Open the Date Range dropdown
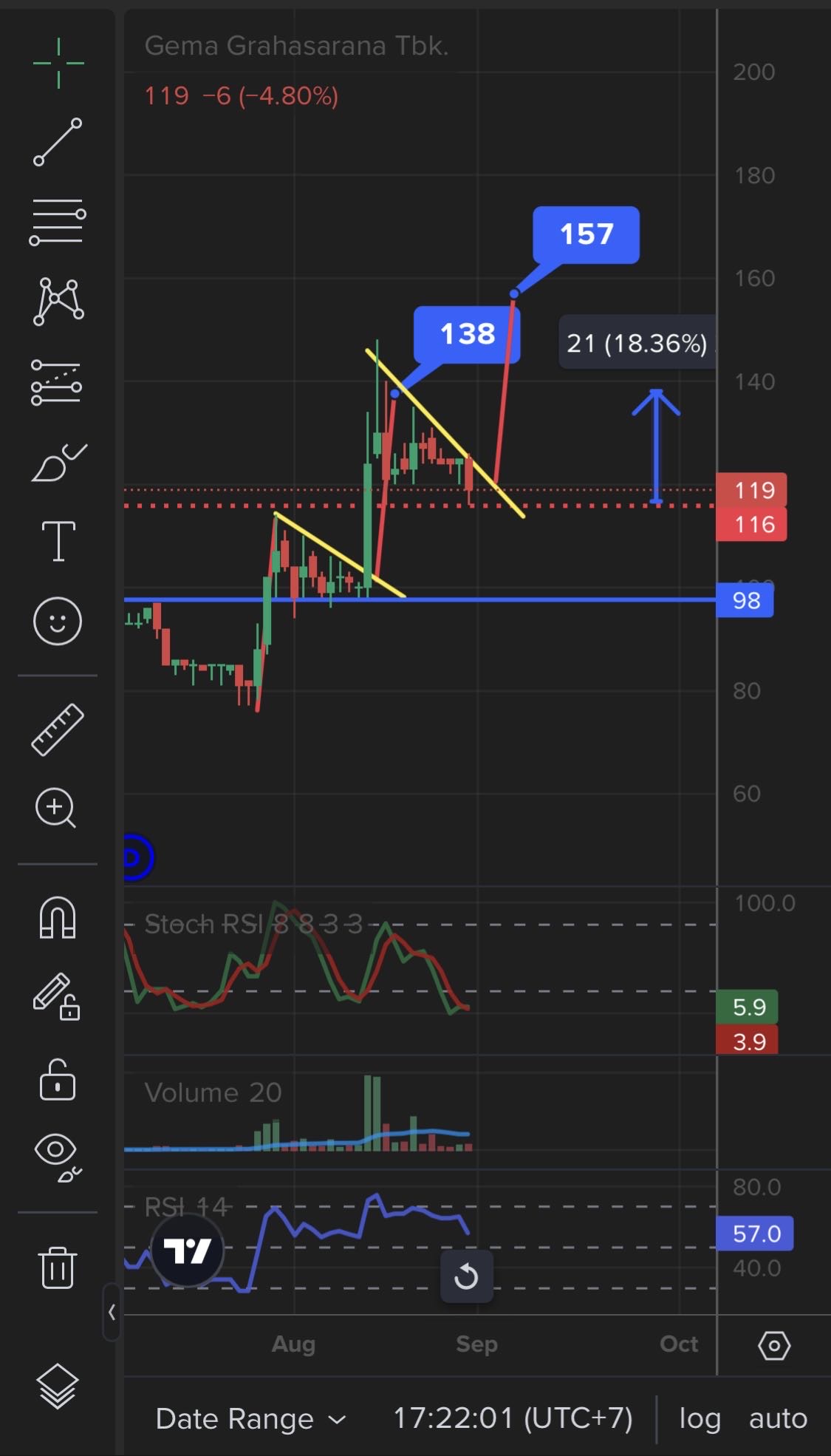This screenshot has height=1456, width=831. click(250, 1418)
